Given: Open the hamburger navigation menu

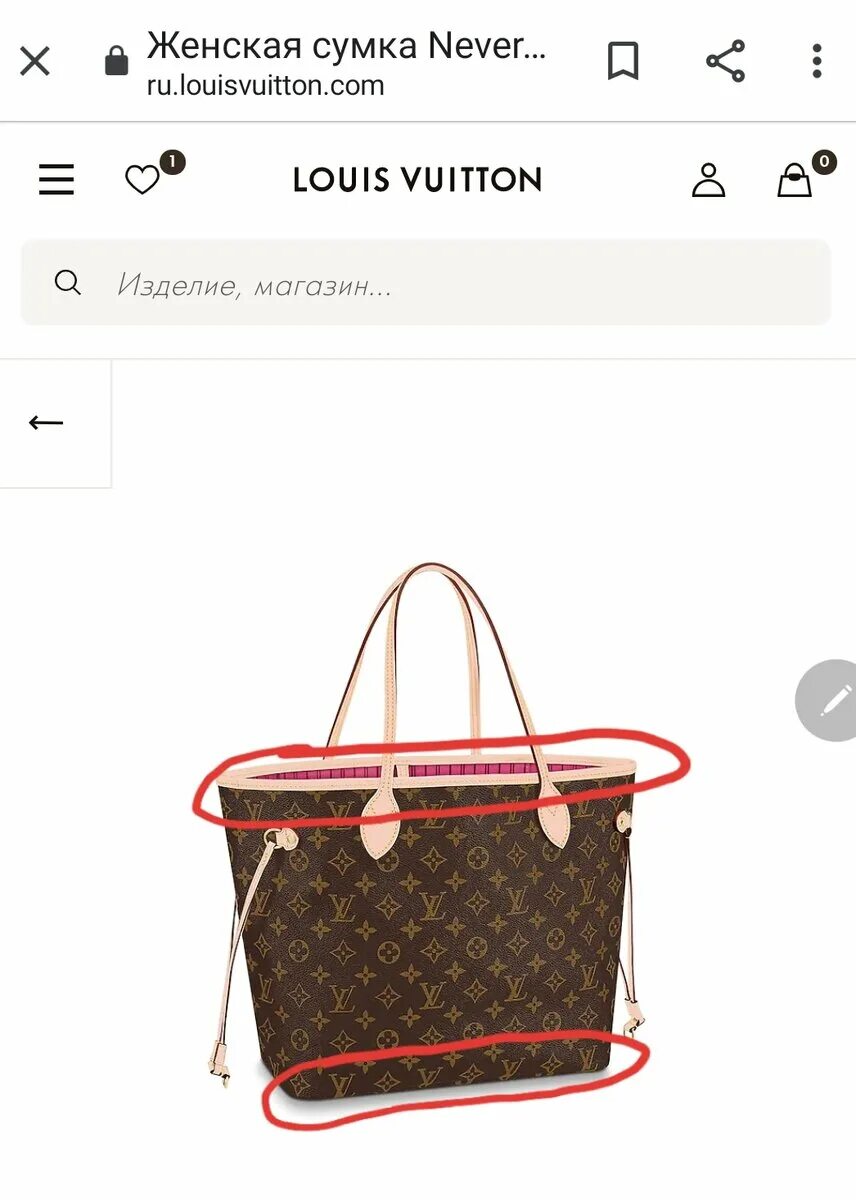Looking at the screenshot, I should (x=55, y=180).
